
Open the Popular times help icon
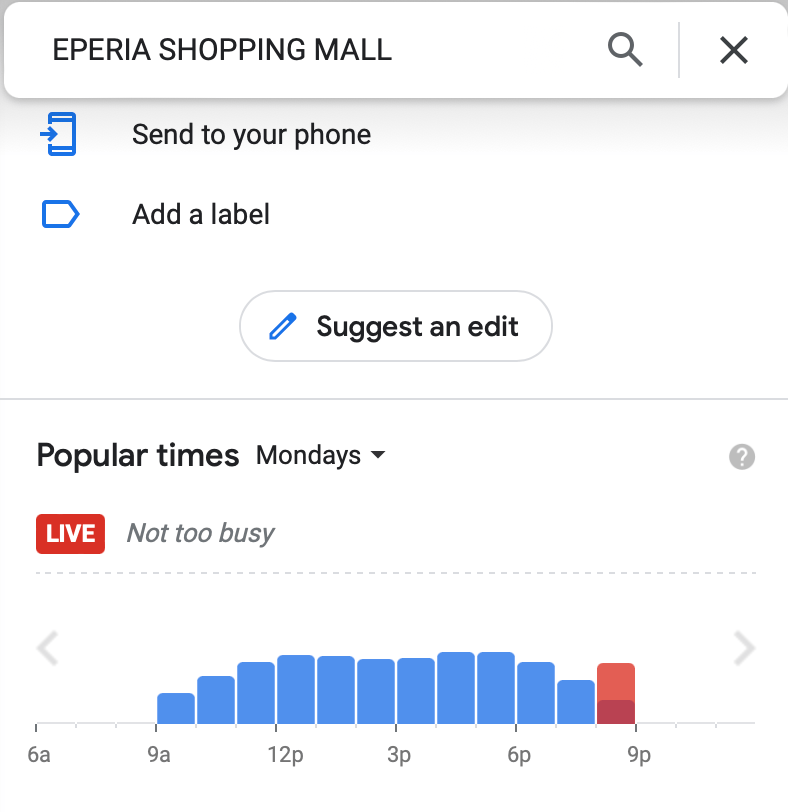pos(742,457)
